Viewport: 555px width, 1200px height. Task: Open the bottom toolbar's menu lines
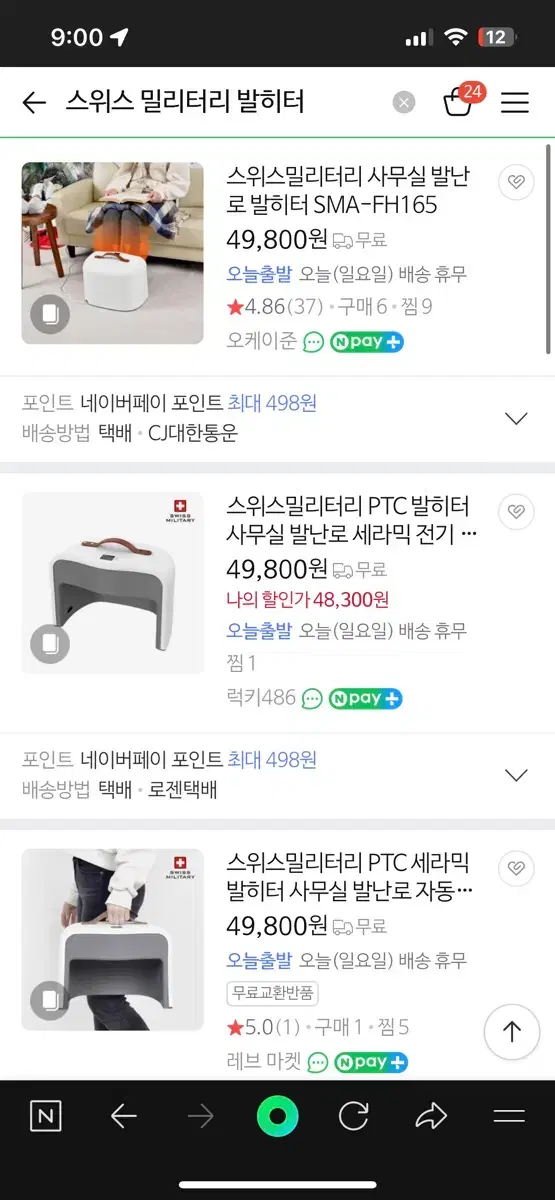tap(509, 1116)
